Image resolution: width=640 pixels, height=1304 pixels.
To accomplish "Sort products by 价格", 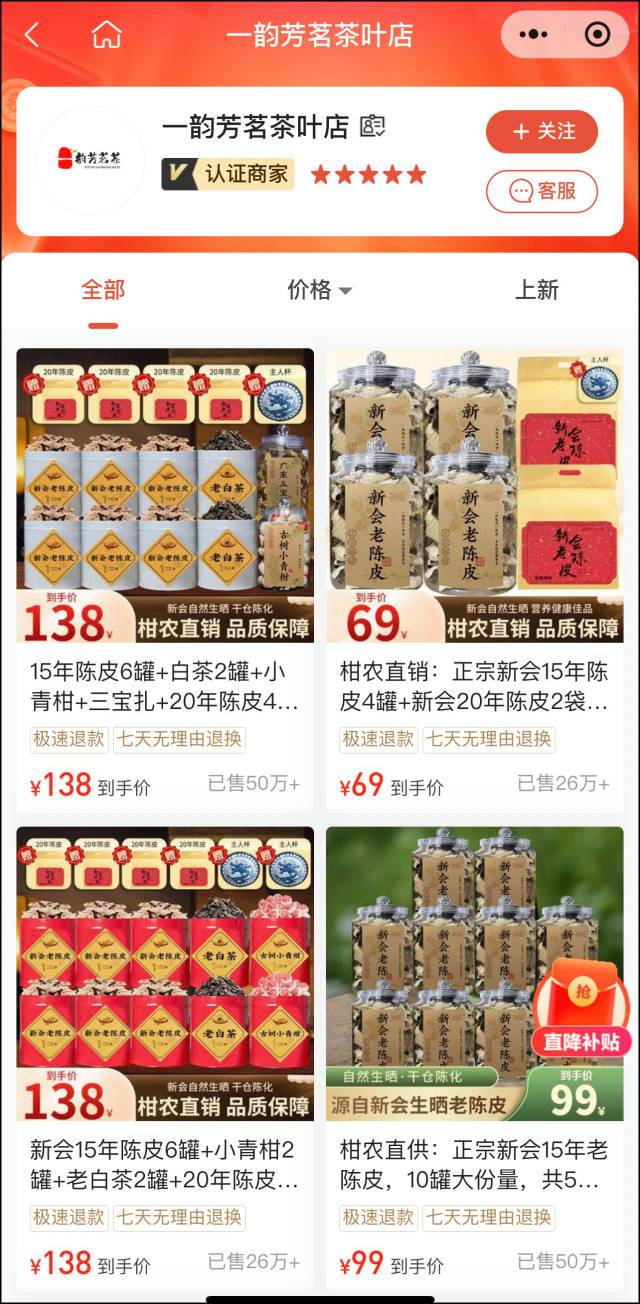I will [x=319, y=290].
